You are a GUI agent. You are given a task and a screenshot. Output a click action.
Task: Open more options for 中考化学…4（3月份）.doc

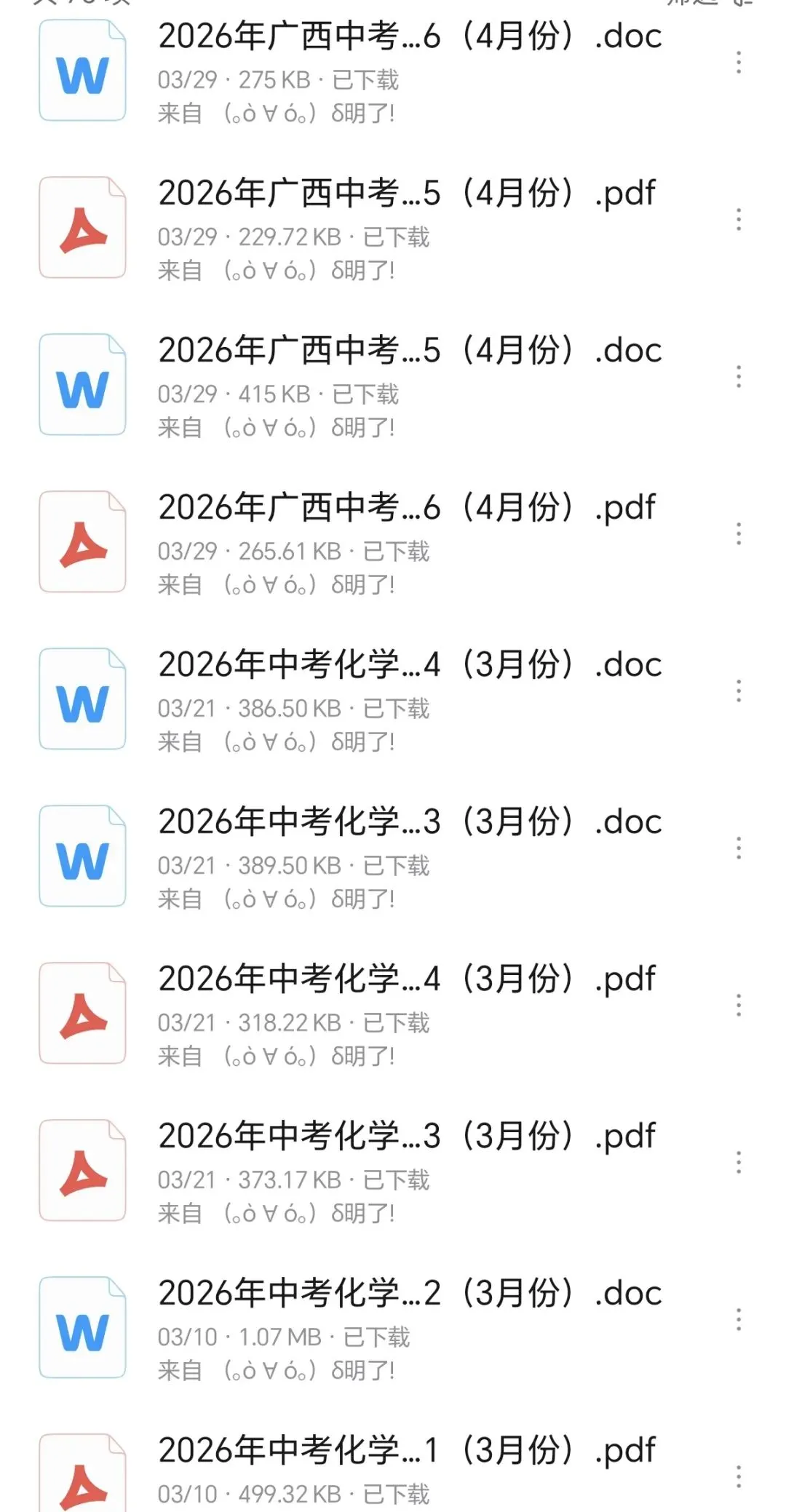739,691
